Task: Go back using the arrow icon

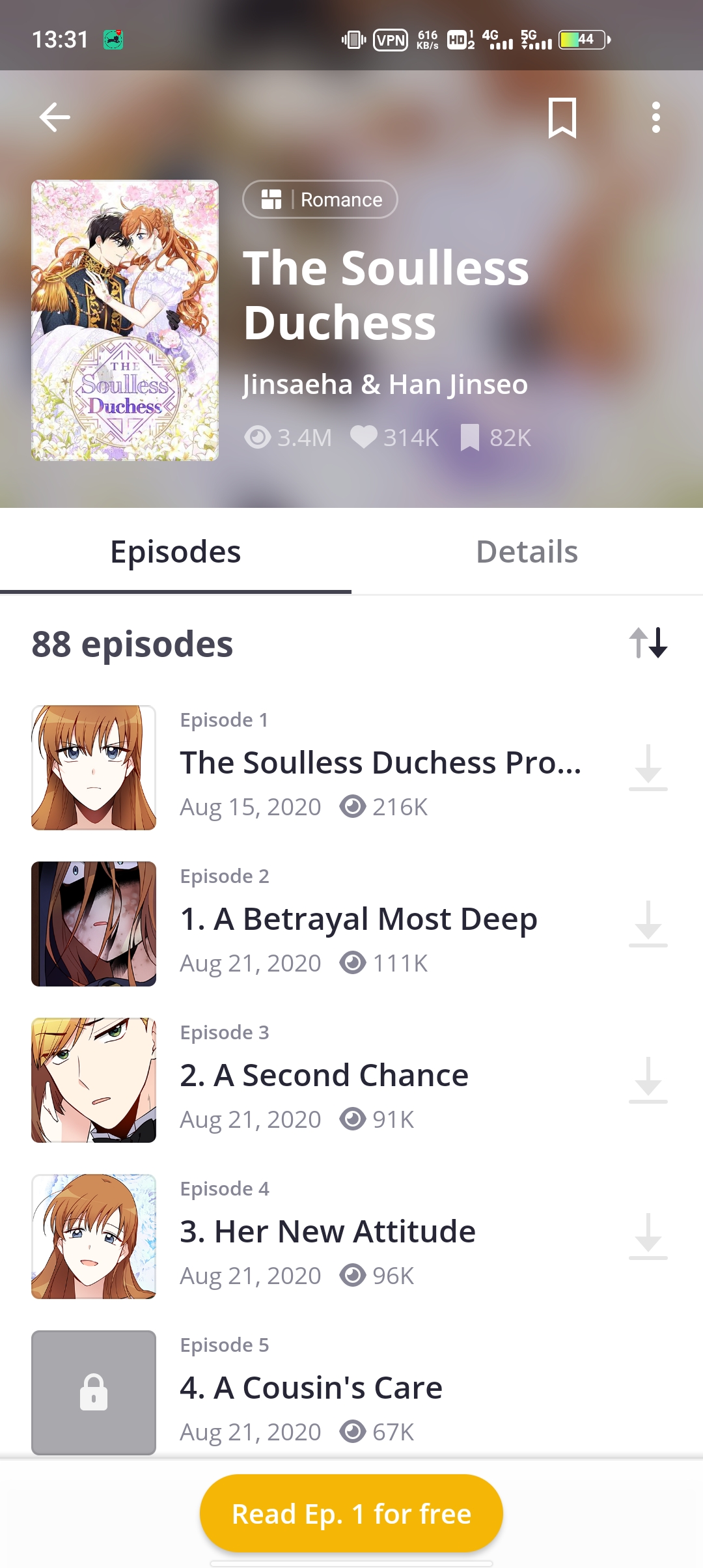Action: [x=55, y=117]
